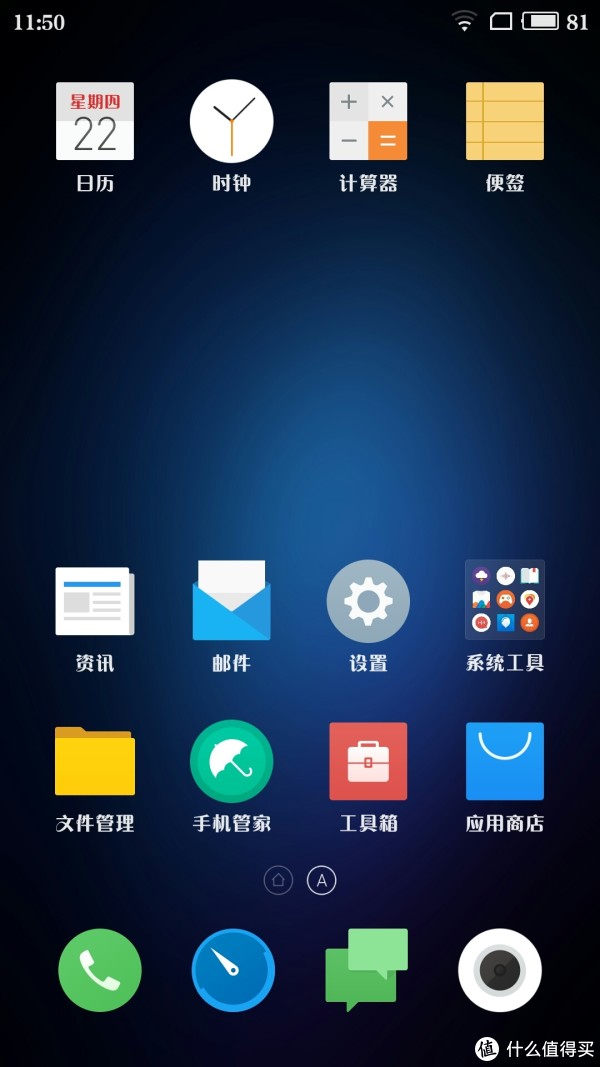Open the messages app in the dock
This screenshot has width=600, height=1067.
pyautogui.click(x=367, y=970)
